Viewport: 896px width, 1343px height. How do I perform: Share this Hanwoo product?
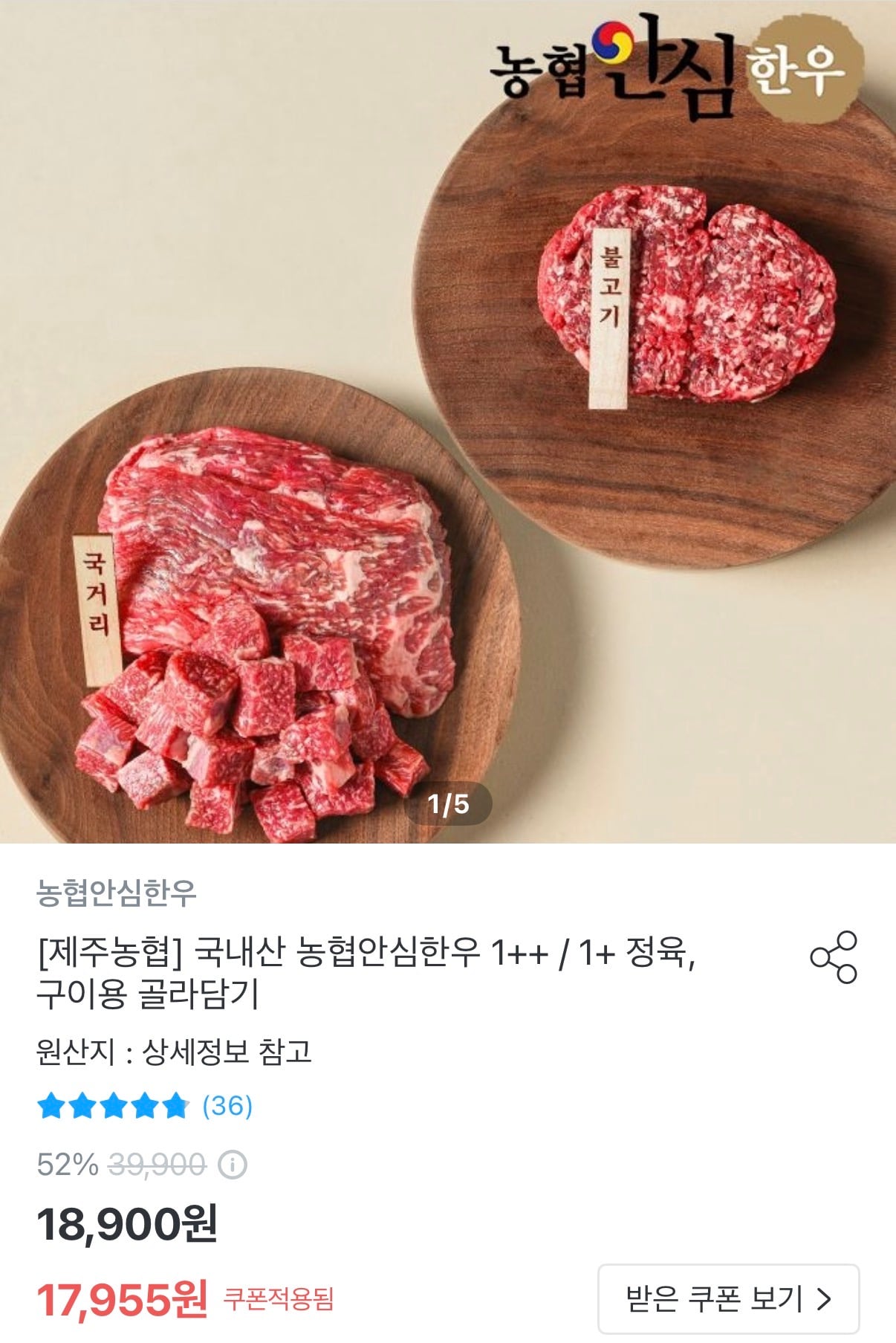[833, 957]
